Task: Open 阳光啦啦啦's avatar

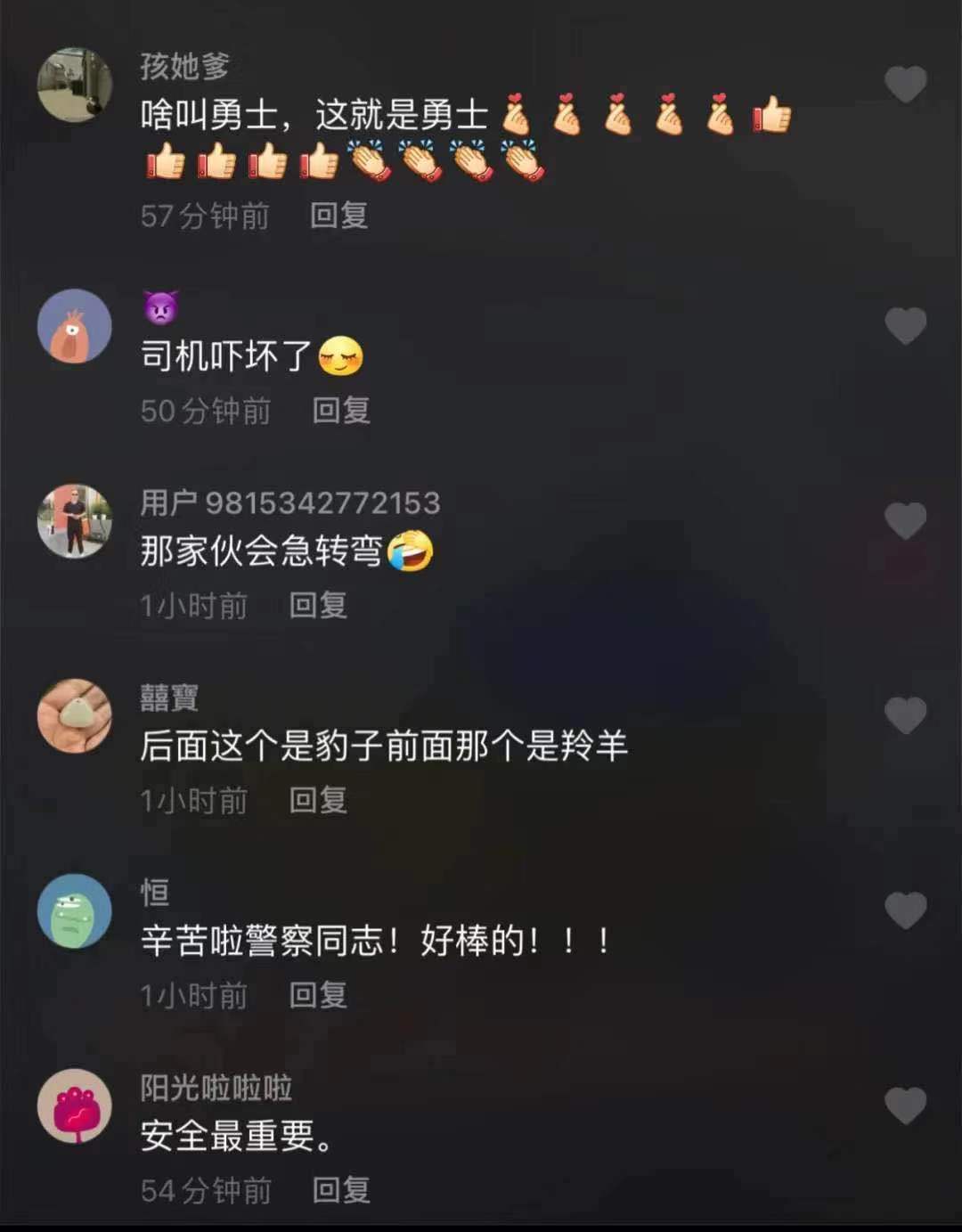Action: [75, 1106]
